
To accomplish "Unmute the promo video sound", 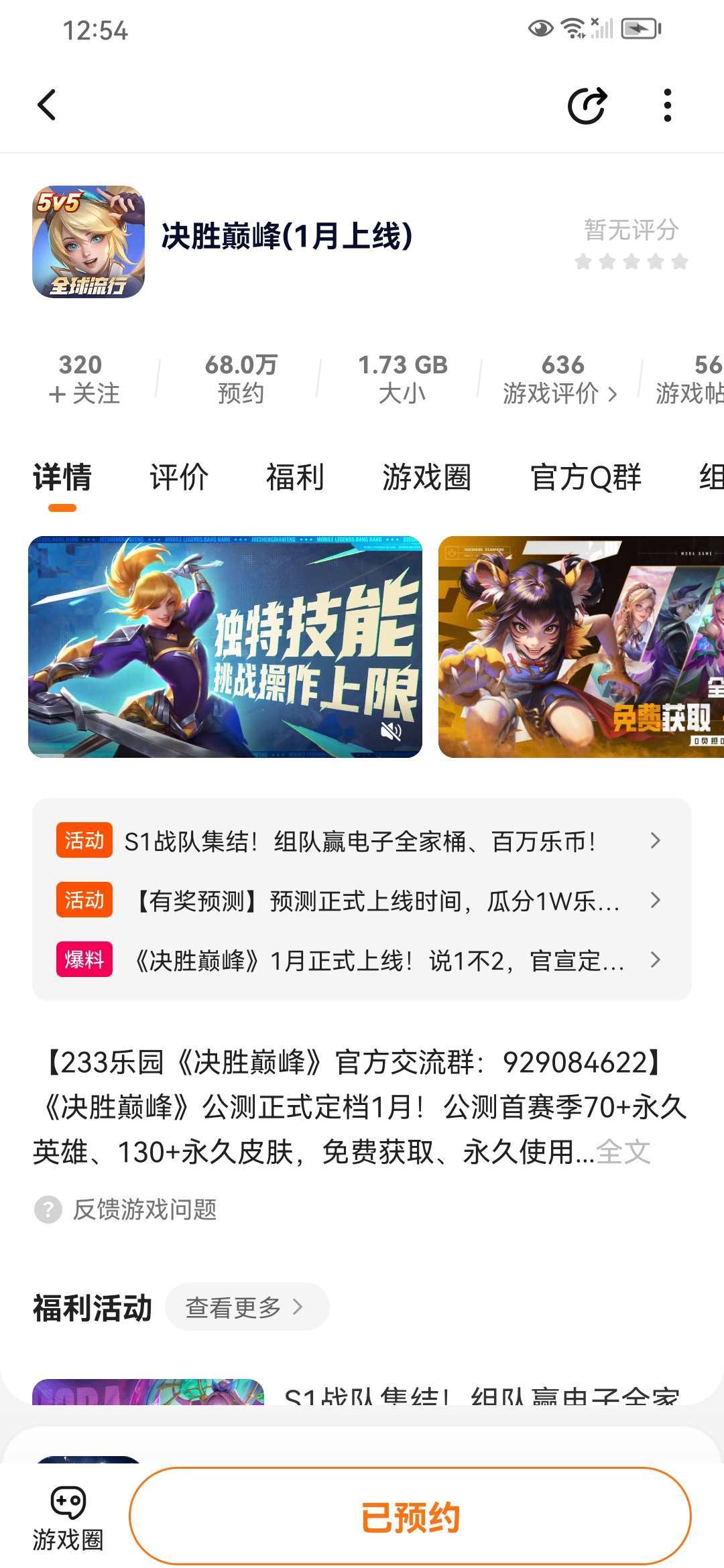I will pos(391,730).
